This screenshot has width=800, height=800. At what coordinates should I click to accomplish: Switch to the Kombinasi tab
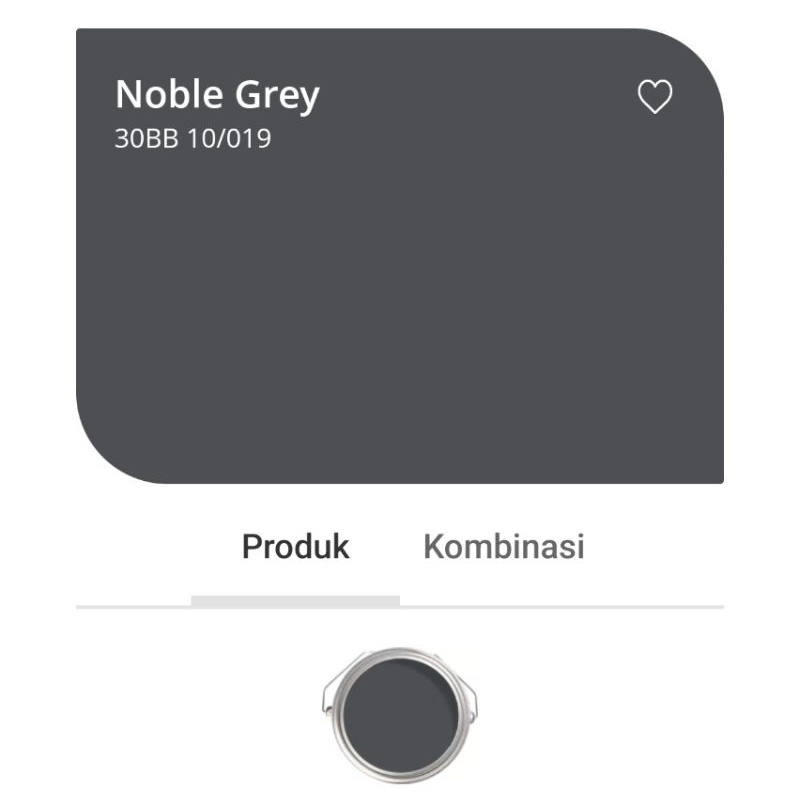503,547
